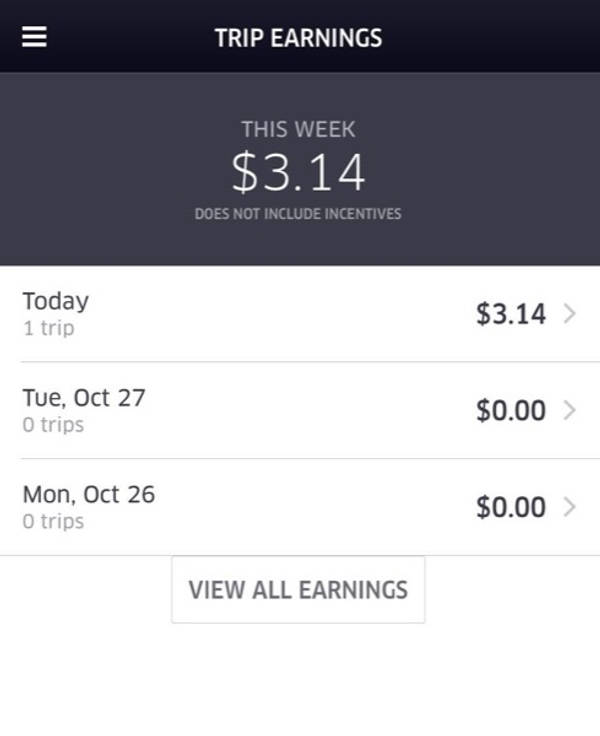
Task: Open Tue, Oct 27 earnings row
Action: click(300, 410)
